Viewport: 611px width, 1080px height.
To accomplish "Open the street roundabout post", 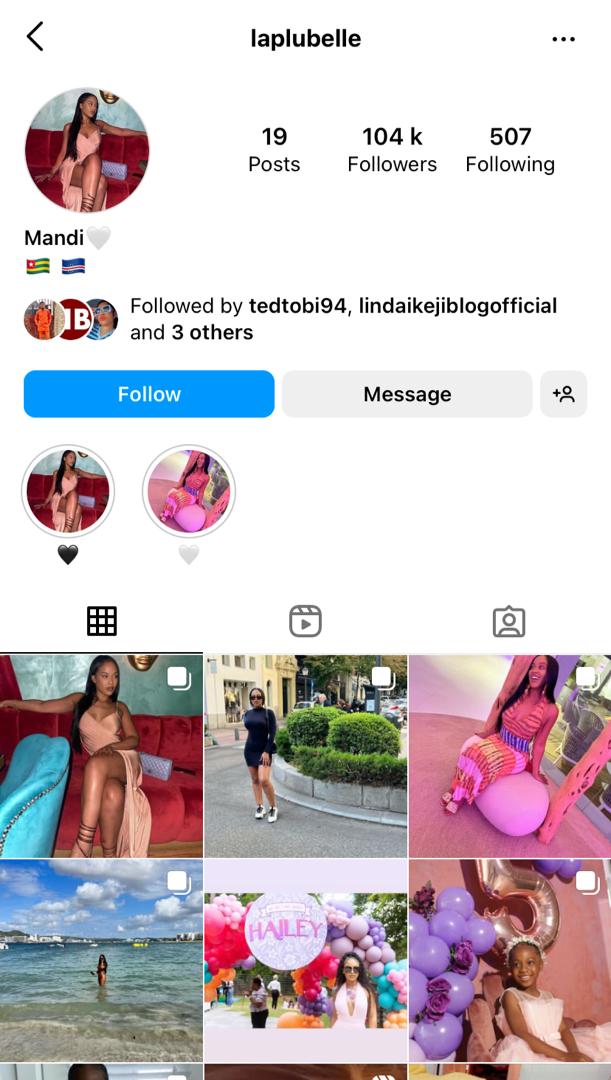I will pyautogui.click(x=305, y=756).
